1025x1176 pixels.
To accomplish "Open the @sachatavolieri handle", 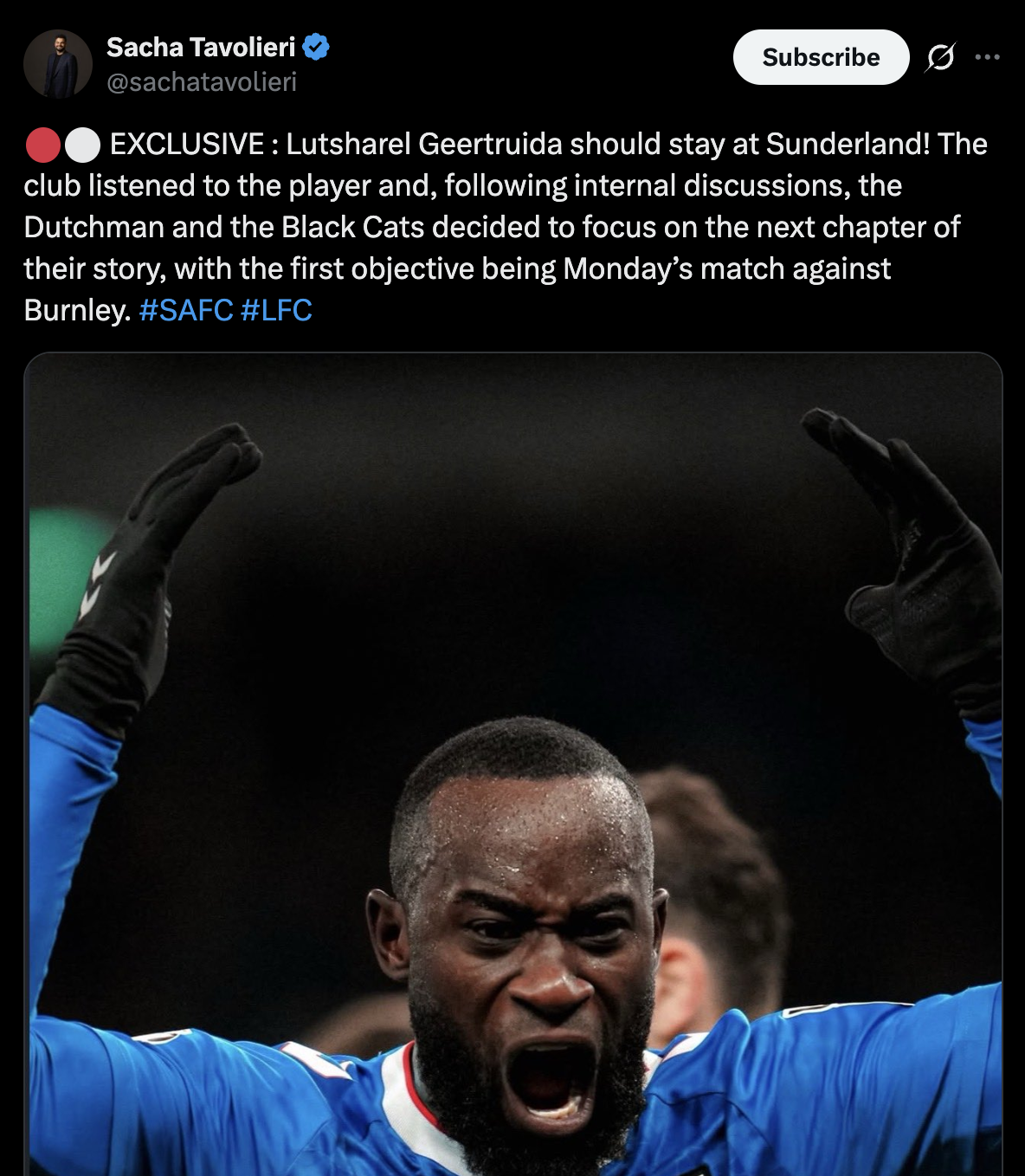I will pyautogui.click(x=202, y=82).
